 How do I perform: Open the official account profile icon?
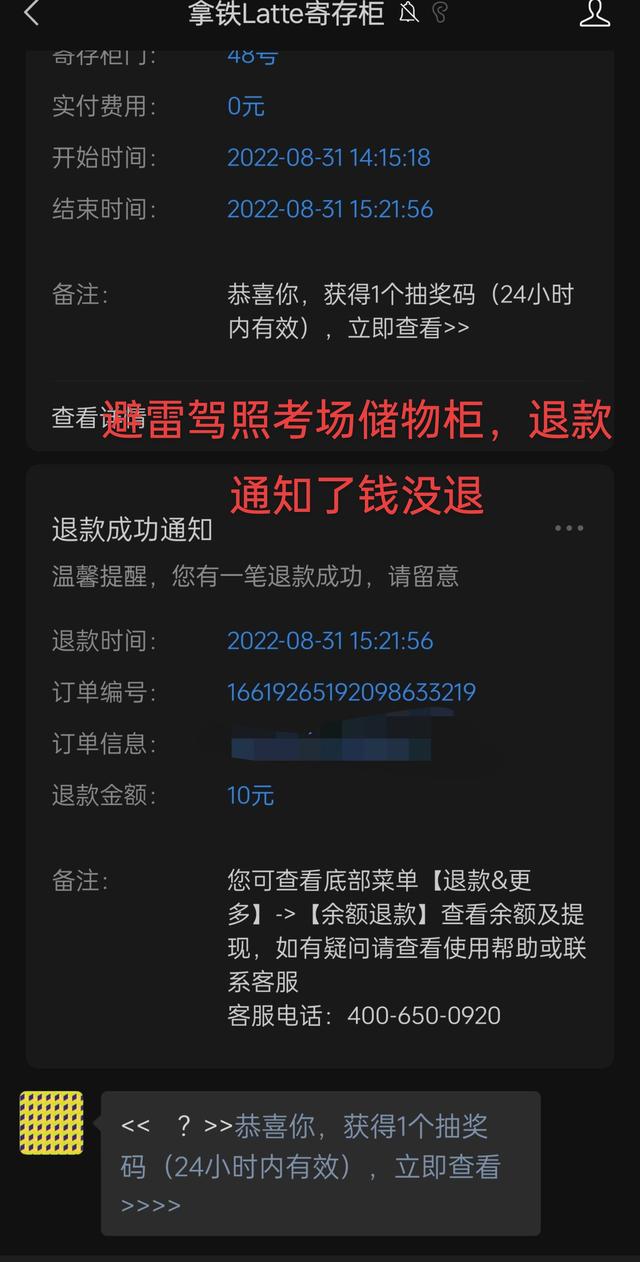click(x=594, y=14)
